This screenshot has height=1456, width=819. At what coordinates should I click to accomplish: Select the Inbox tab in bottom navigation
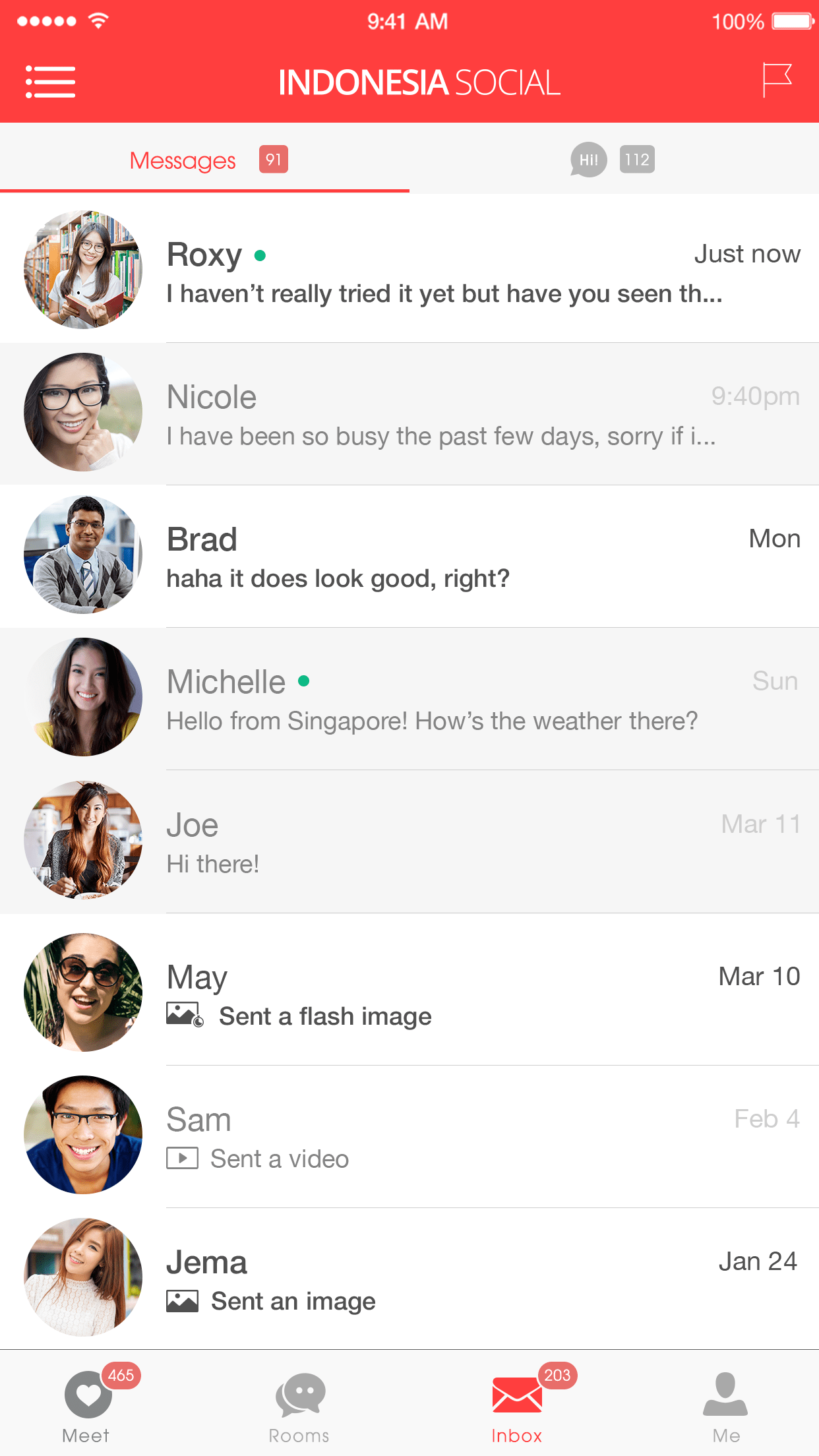pos(516,1405)
